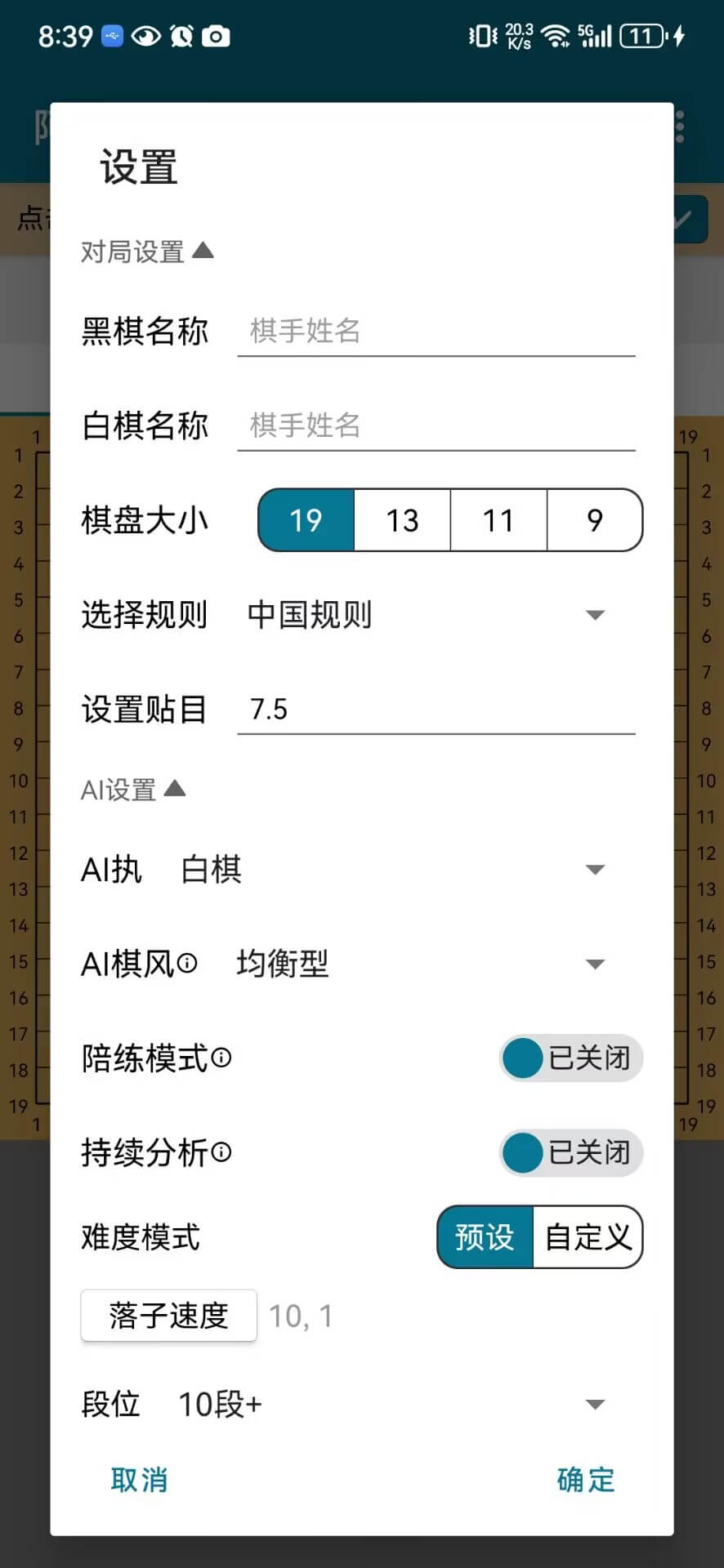Select board size 19
Viewport: 724px width, 1568px height.
306,520
